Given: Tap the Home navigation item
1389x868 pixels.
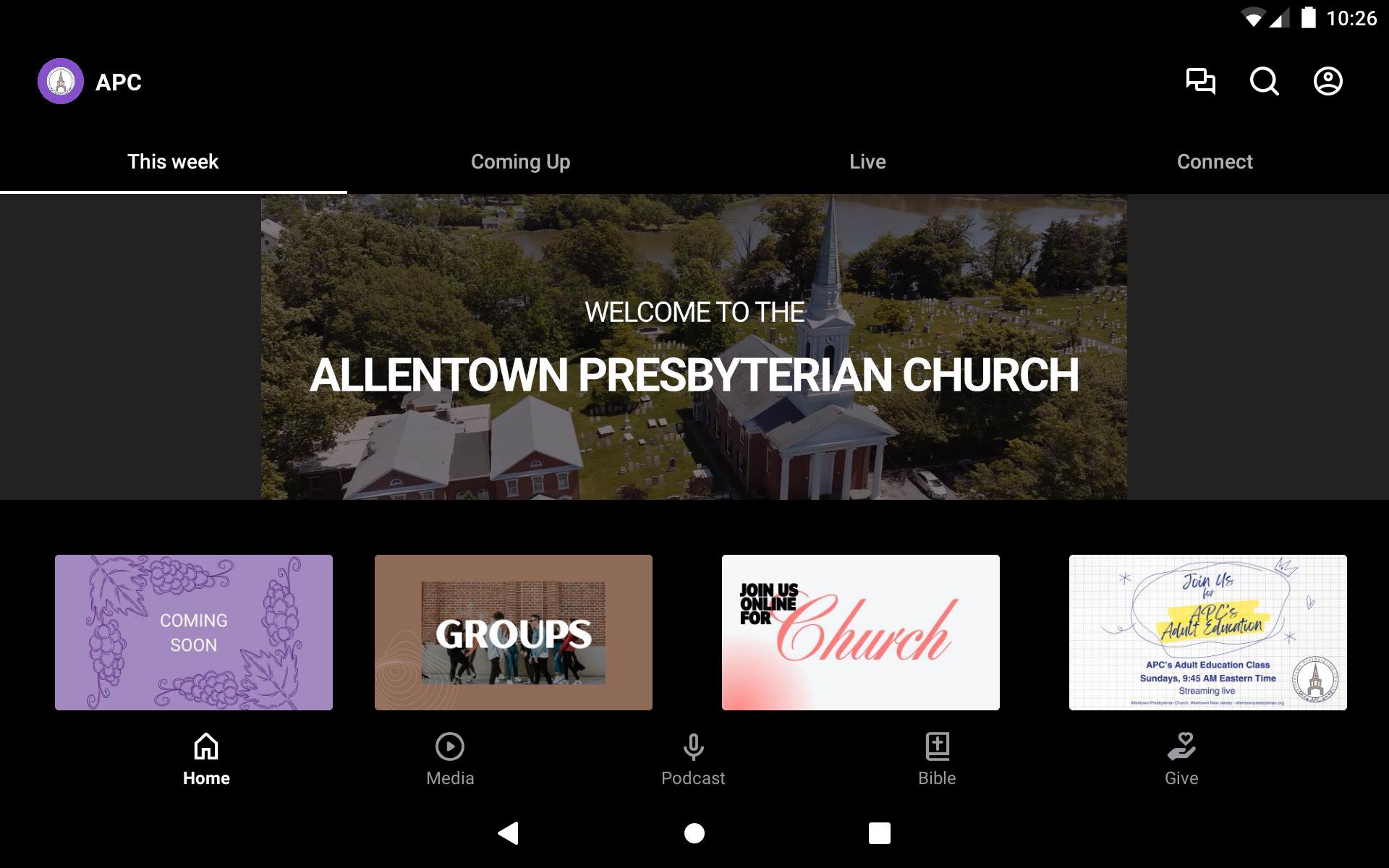Looking at the screenshot, I should [206, 759].
